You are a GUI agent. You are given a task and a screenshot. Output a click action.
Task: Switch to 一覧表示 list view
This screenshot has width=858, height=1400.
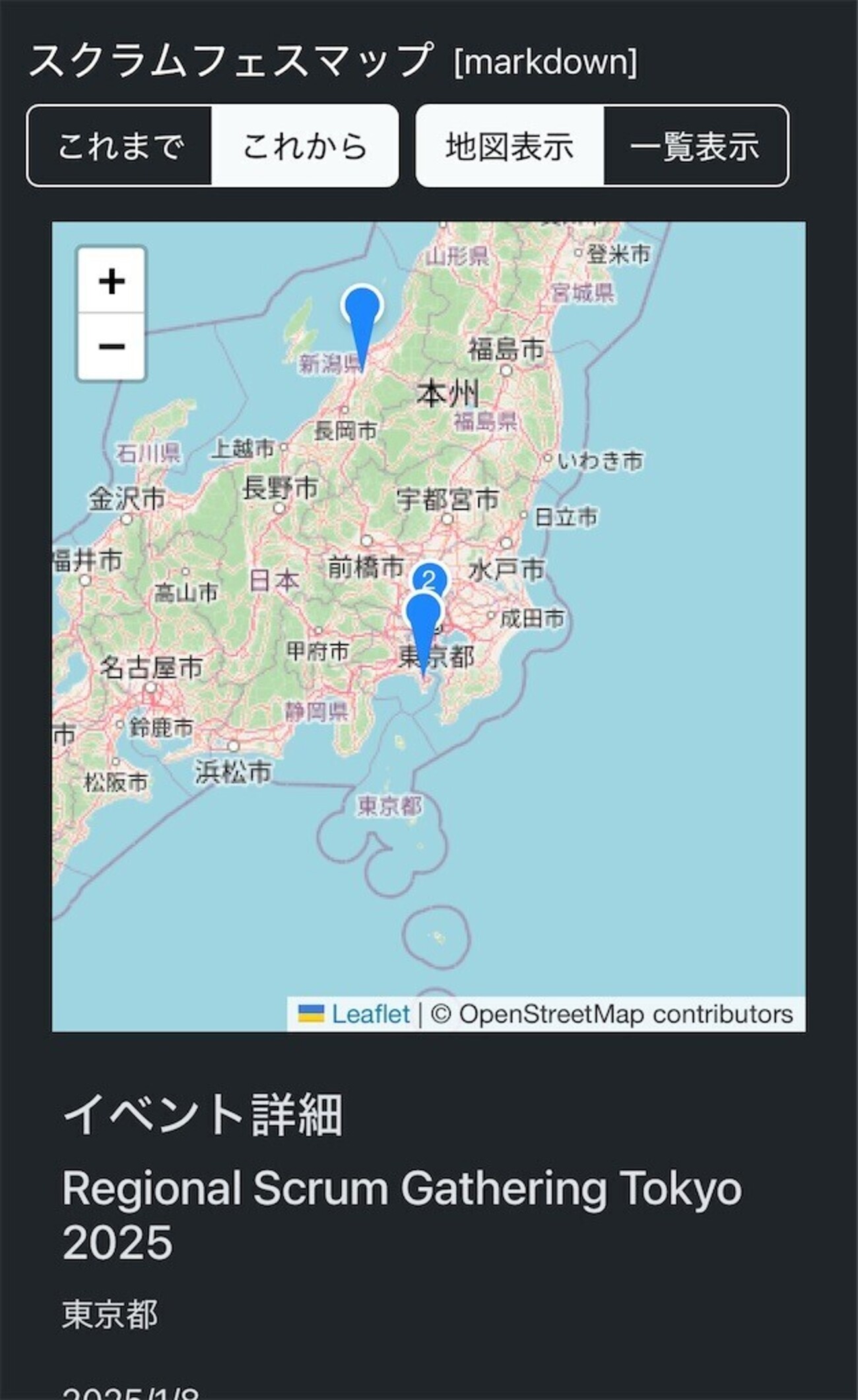695,146
